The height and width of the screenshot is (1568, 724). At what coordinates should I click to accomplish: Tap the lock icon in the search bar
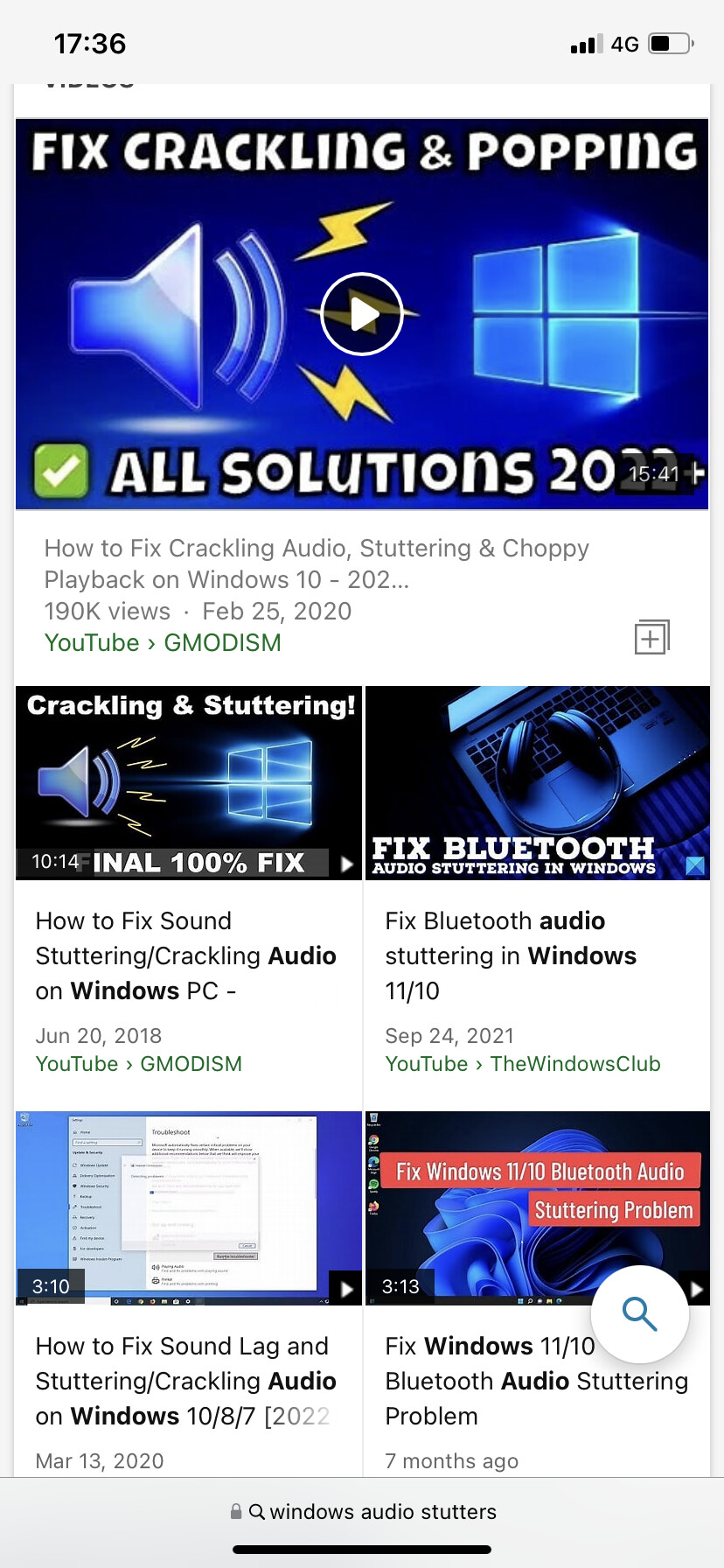[x=235, y=1511]
